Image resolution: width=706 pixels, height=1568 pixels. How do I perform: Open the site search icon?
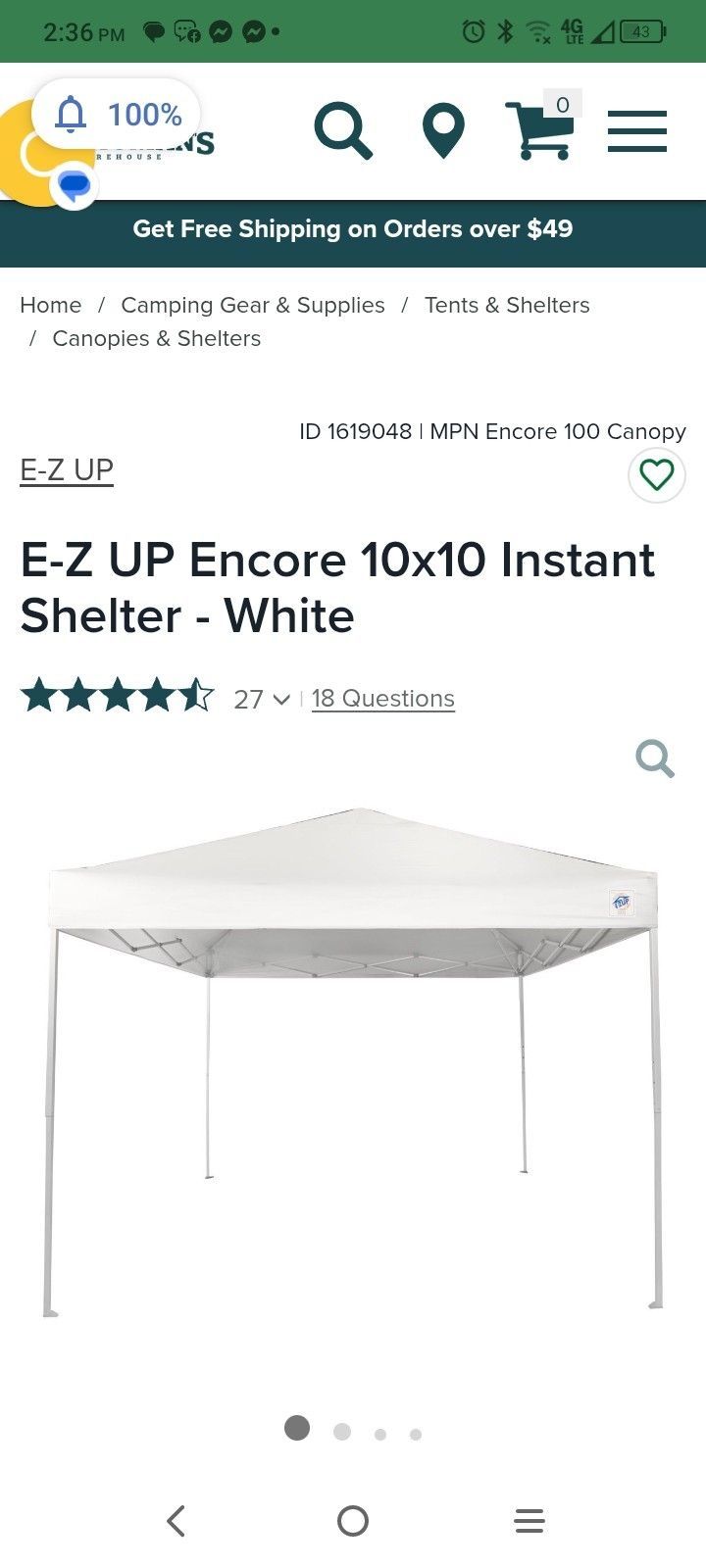coord(343,131)
